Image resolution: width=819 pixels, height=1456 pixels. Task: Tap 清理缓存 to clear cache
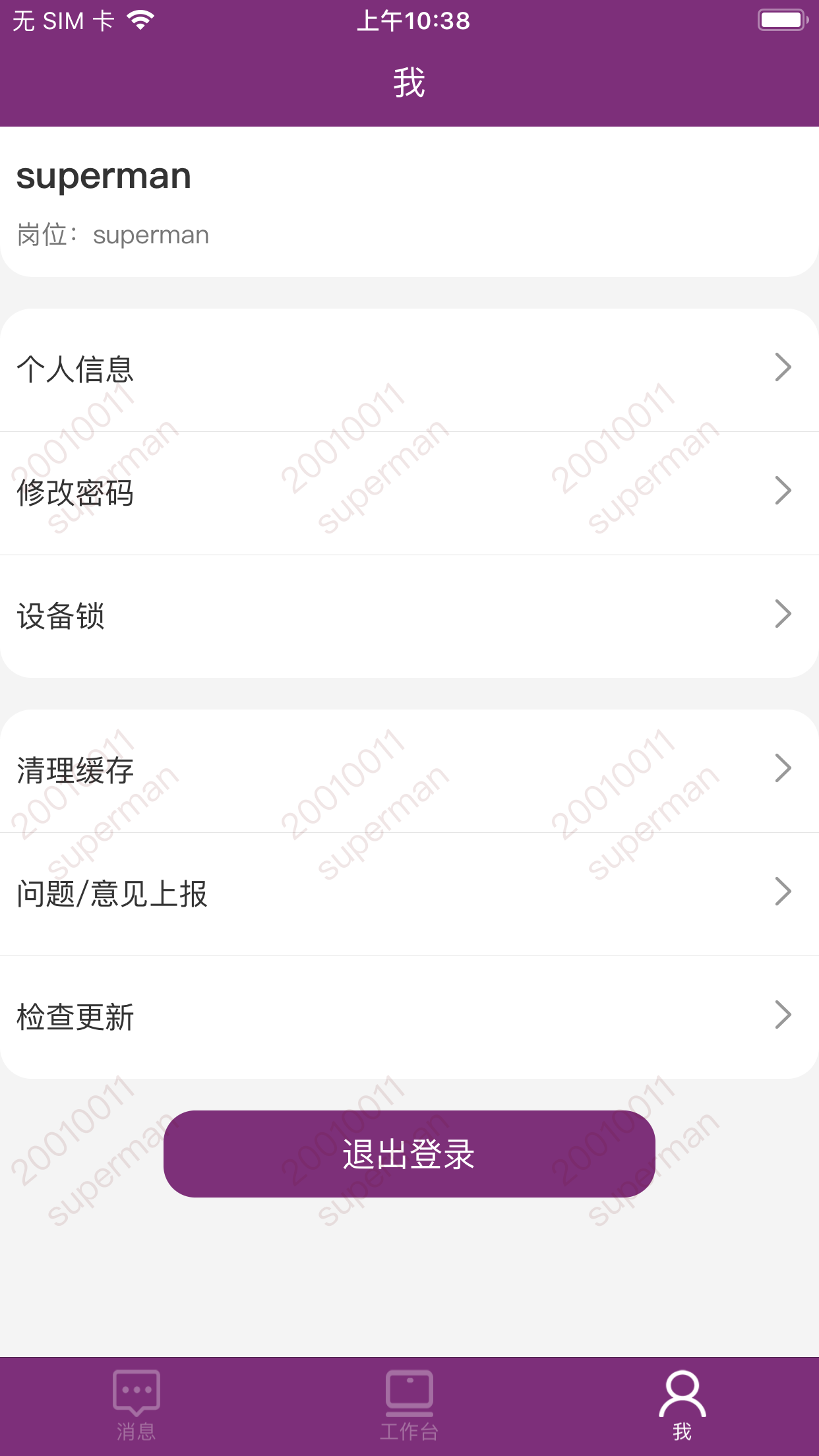click(409, 767)
